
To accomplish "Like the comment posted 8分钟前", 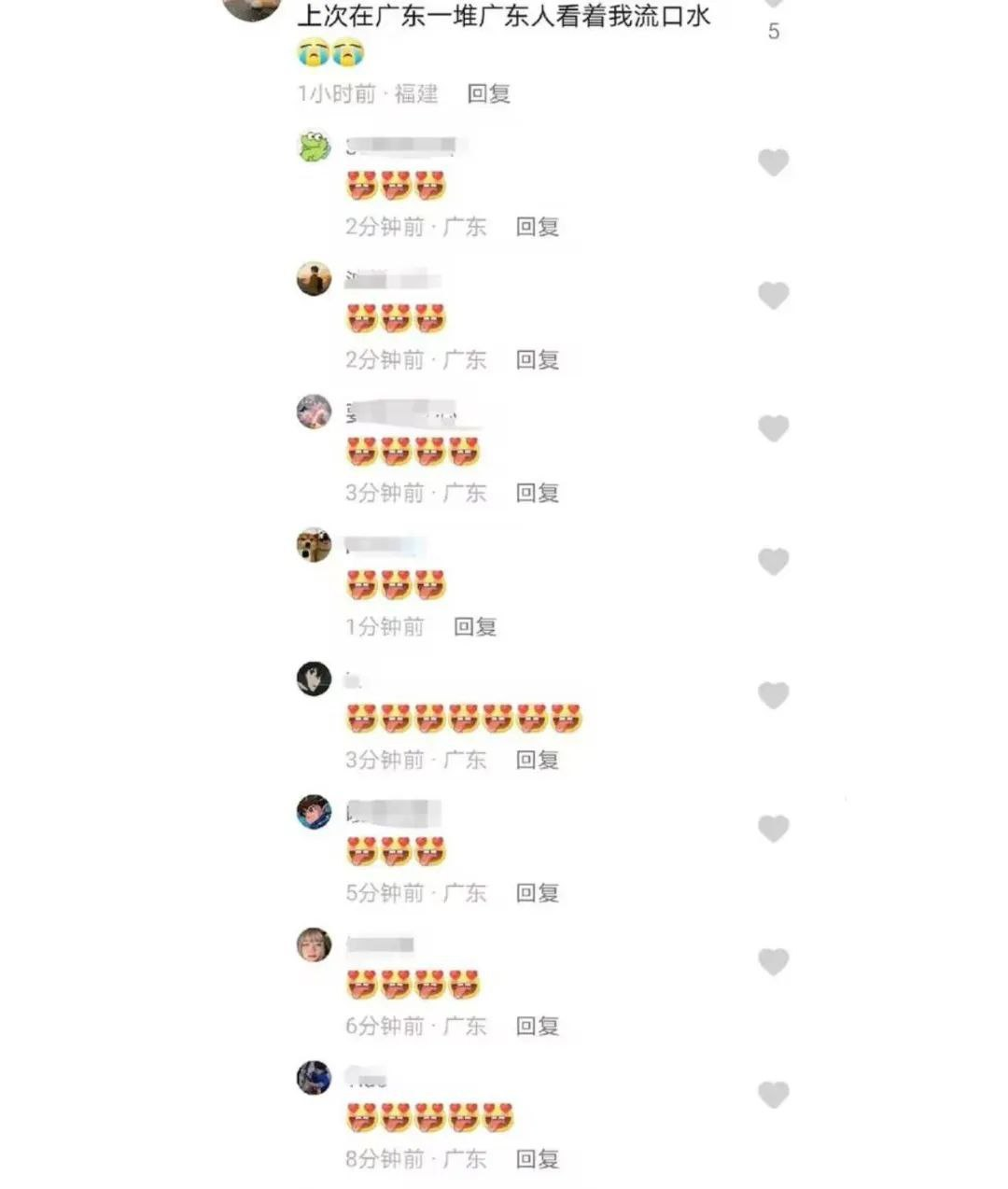I will point(773,1095).
